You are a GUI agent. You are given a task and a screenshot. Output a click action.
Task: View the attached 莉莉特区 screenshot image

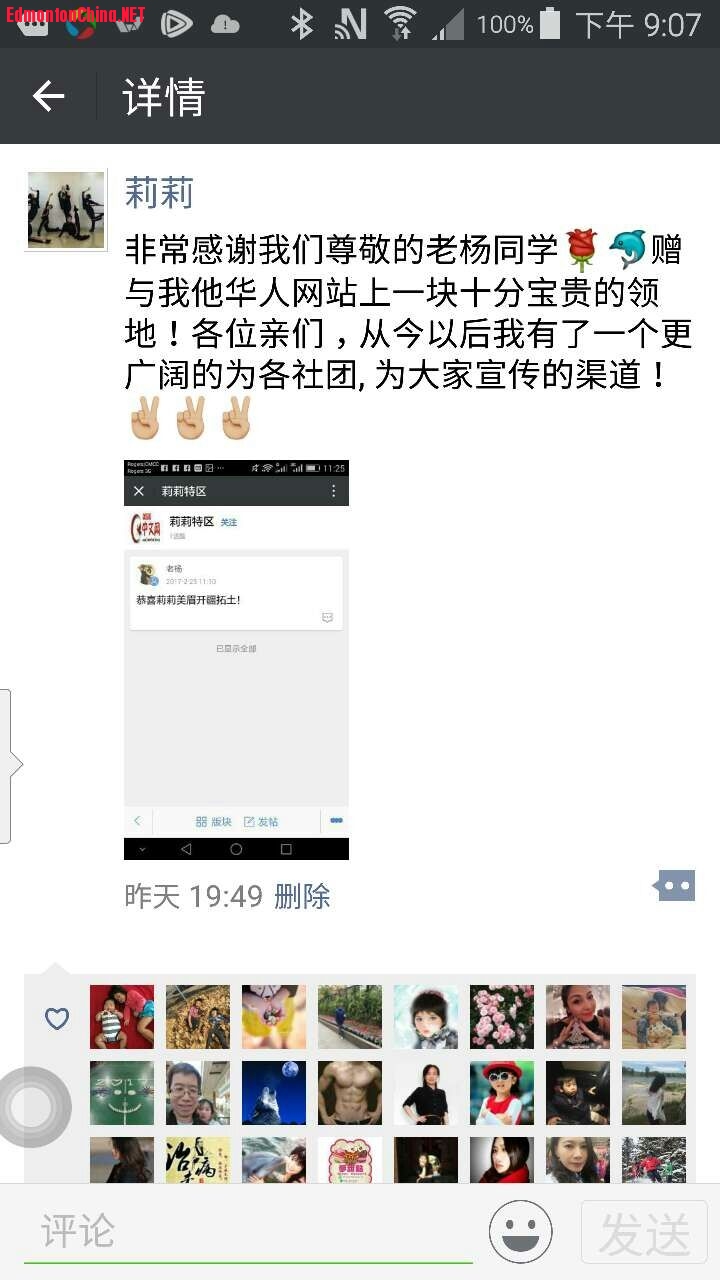236,659
